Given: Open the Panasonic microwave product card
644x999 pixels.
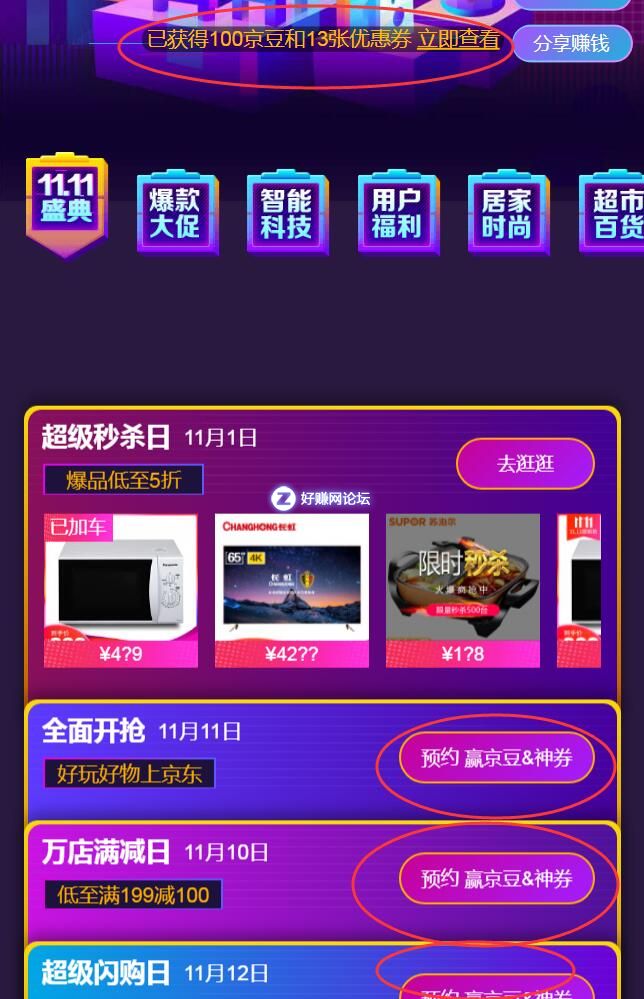Looking at the screenshot, I should (x=121, y=590).
